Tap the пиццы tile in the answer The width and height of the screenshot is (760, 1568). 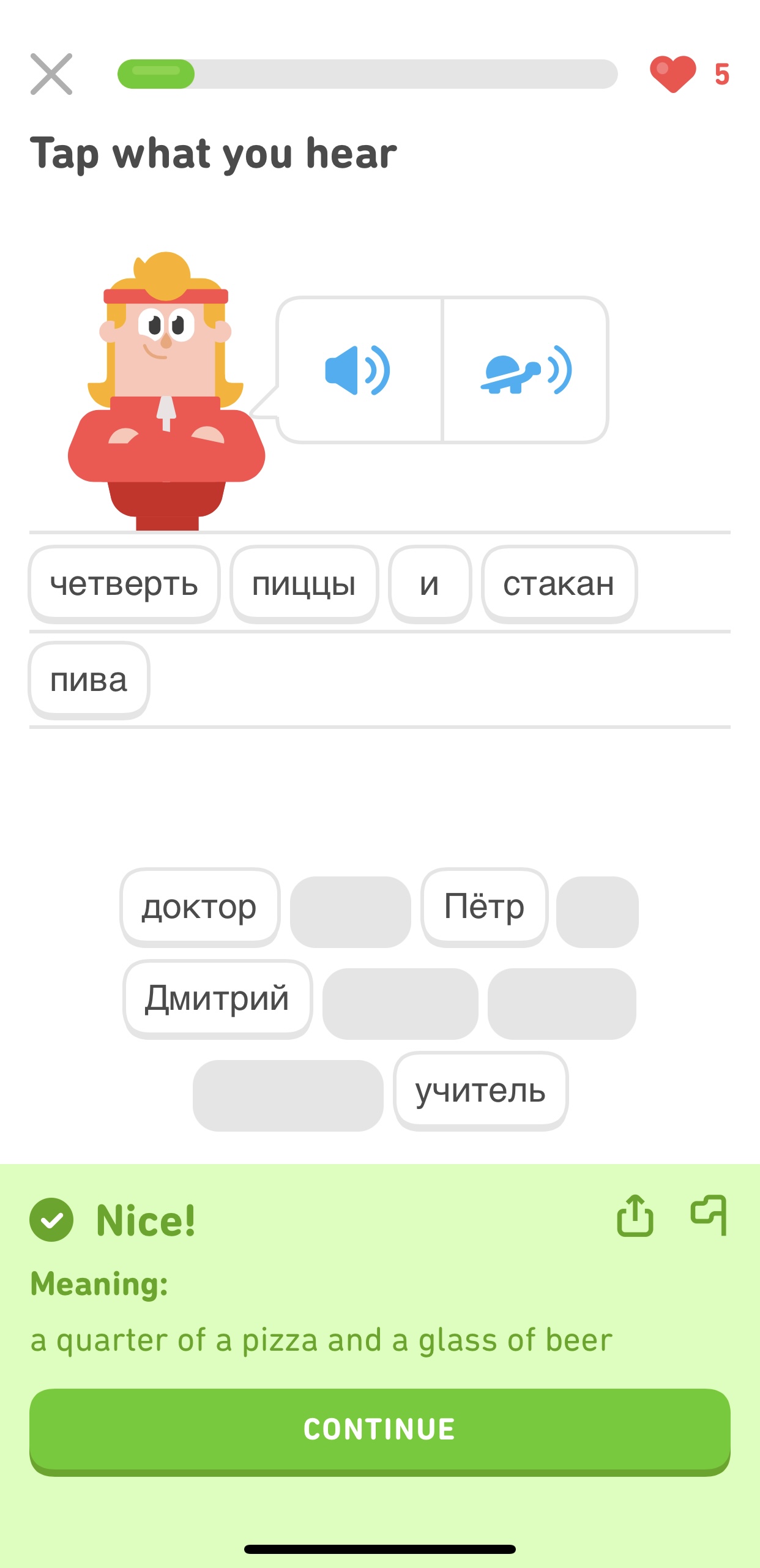[x=304, y=584]
